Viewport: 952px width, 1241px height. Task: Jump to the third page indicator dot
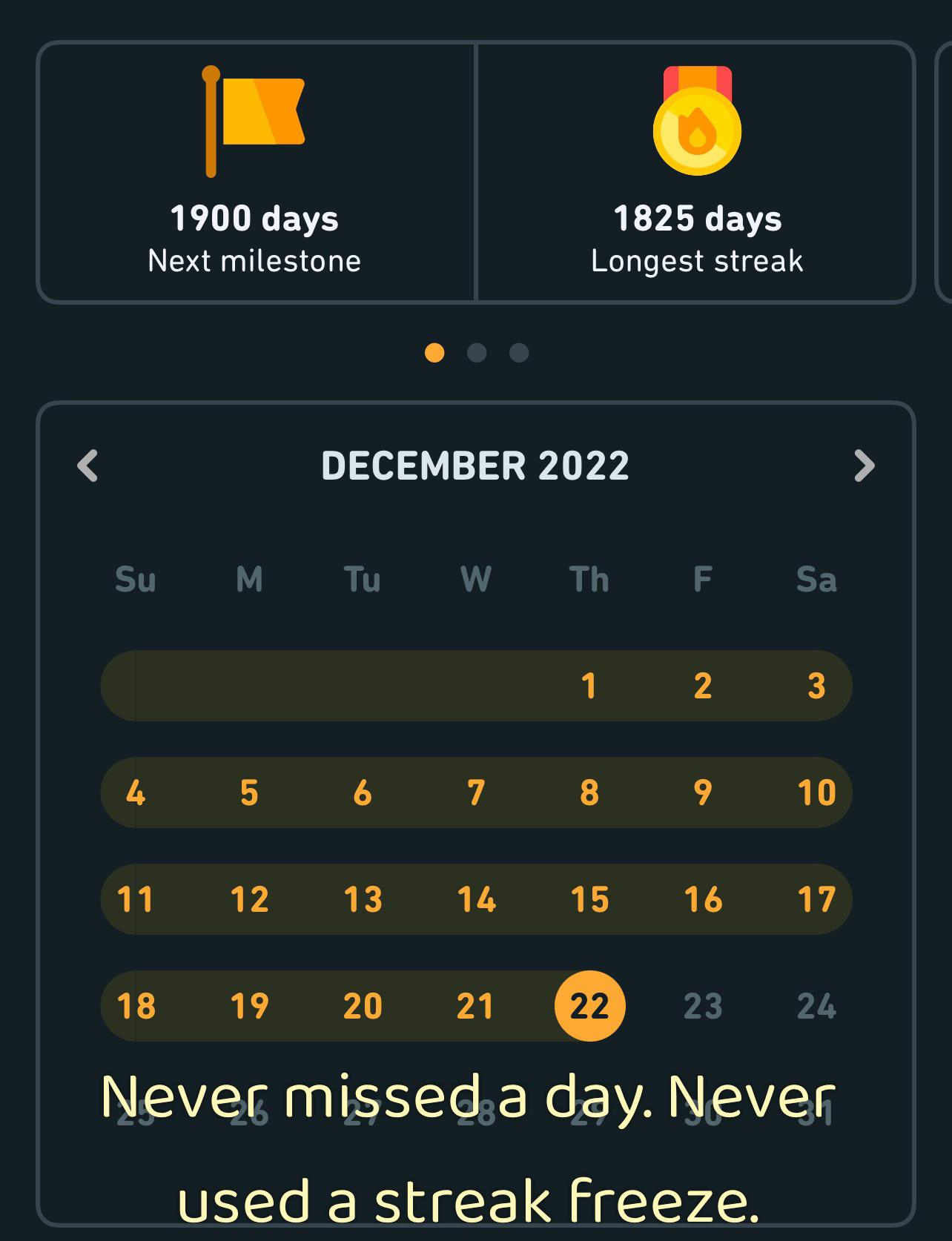click(x=519, y=353)
